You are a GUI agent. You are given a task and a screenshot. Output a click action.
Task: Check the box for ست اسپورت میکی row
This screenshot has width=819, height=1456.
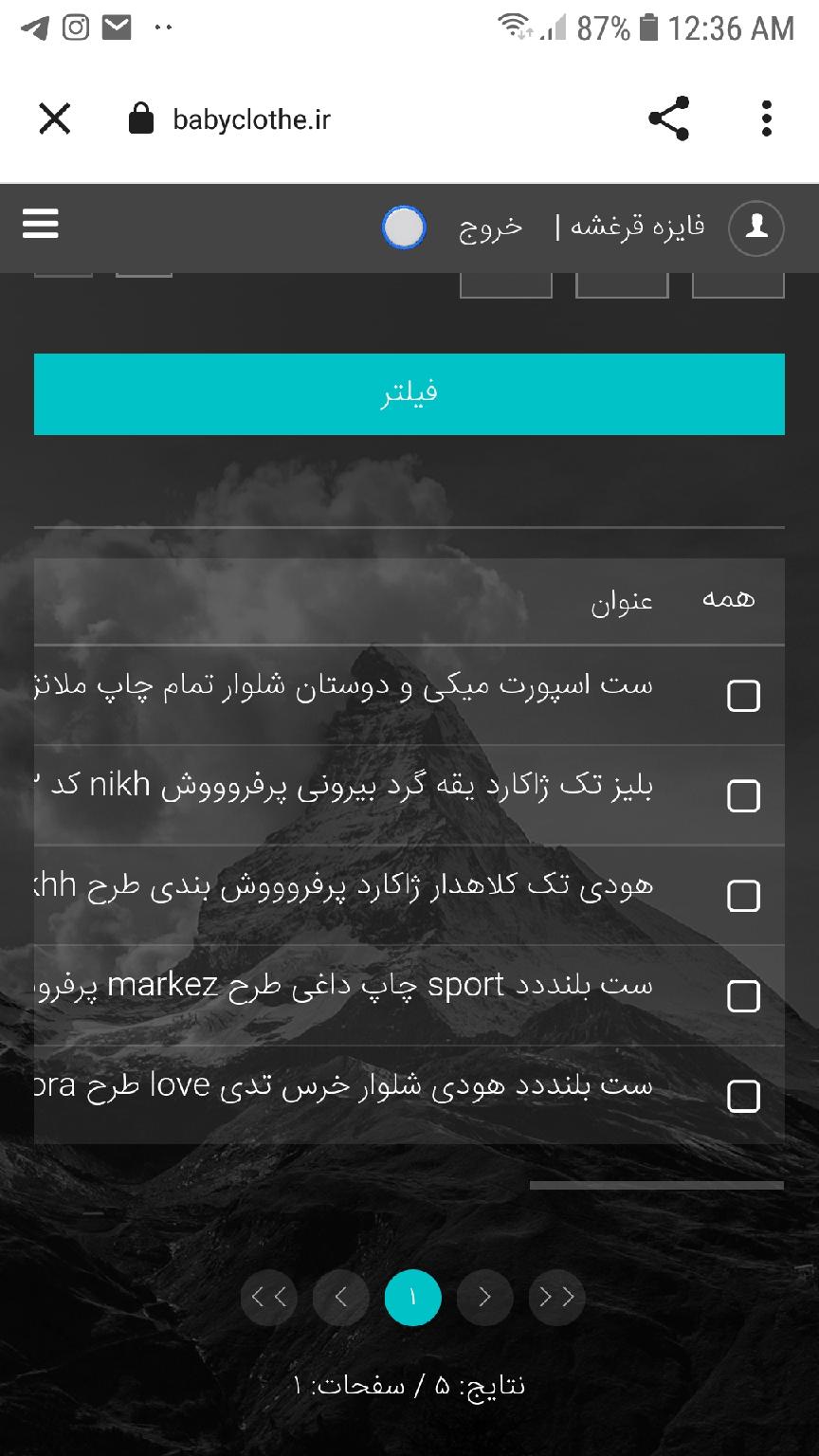coord(743,696)
